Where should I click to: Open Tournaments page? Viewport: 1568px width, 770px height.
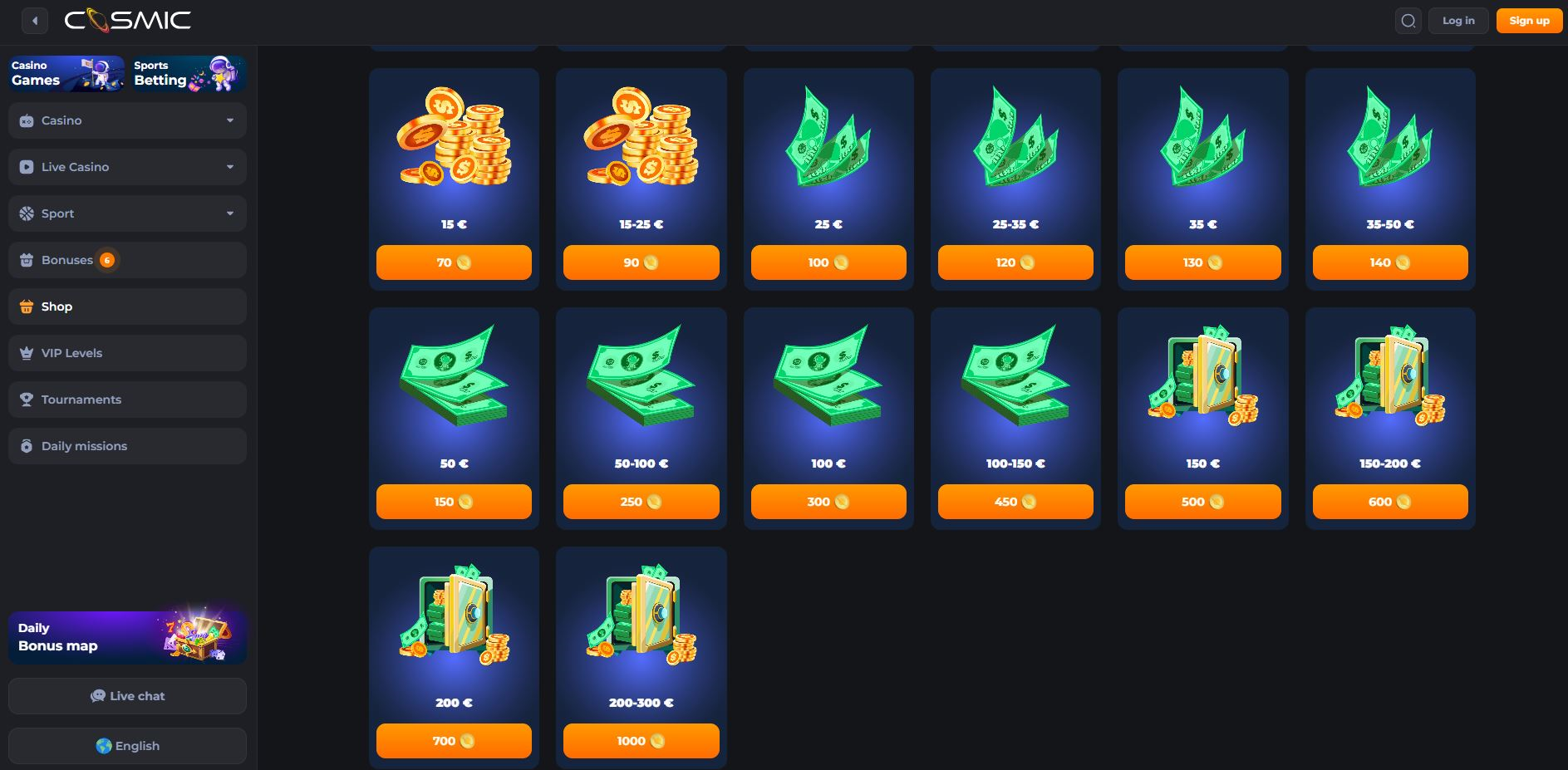pyautogui.click(x=127, y=400)
